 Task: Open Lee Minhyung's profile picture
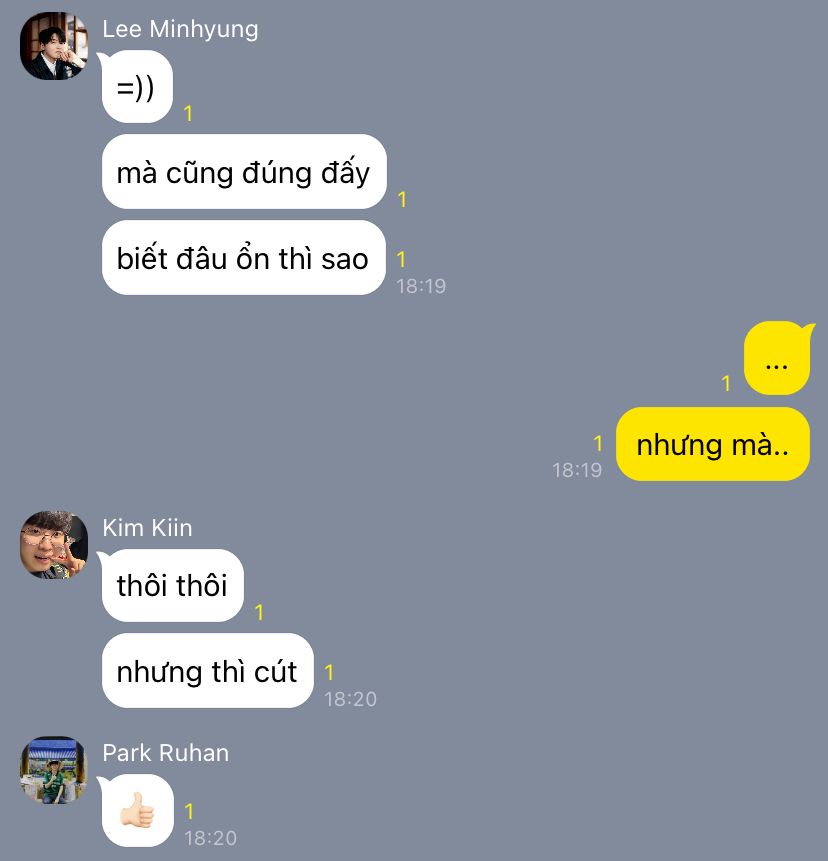[x=54, y=46]
